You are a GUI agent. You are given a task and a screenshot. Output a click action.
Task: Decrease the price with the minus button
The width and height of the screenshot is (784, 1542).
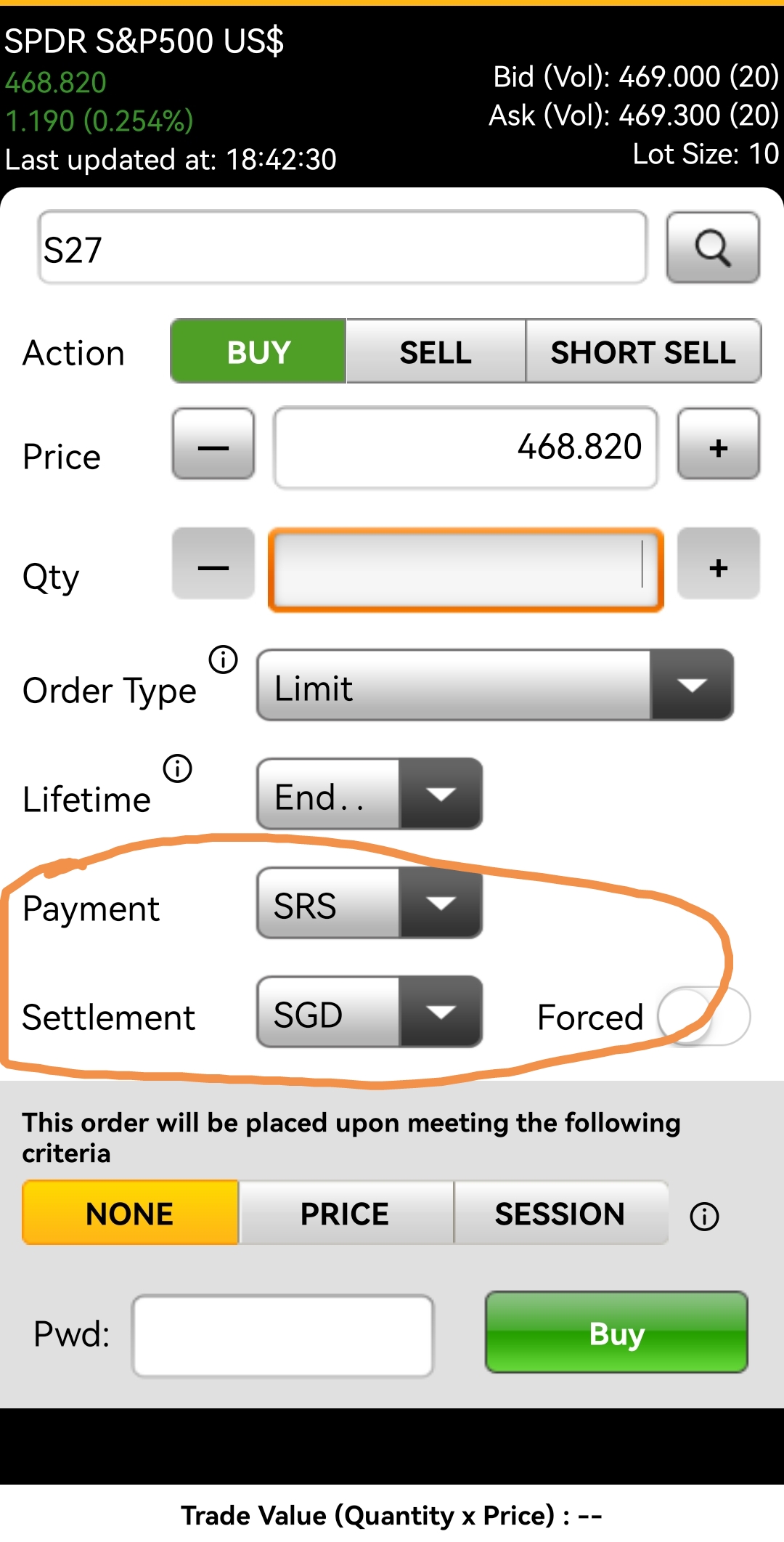click(213, 445)
